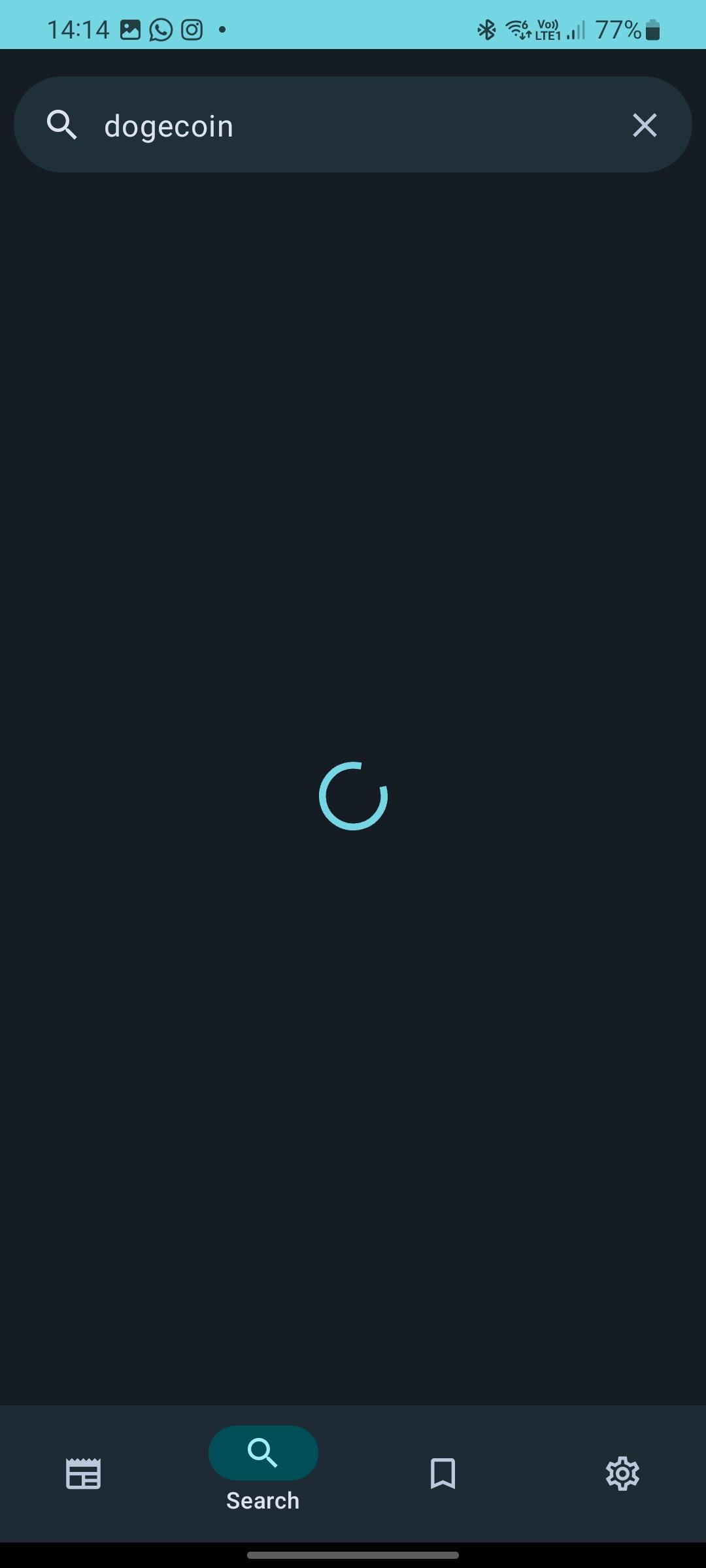Tap the search field containing dogecoin

(x=353, y=125)
